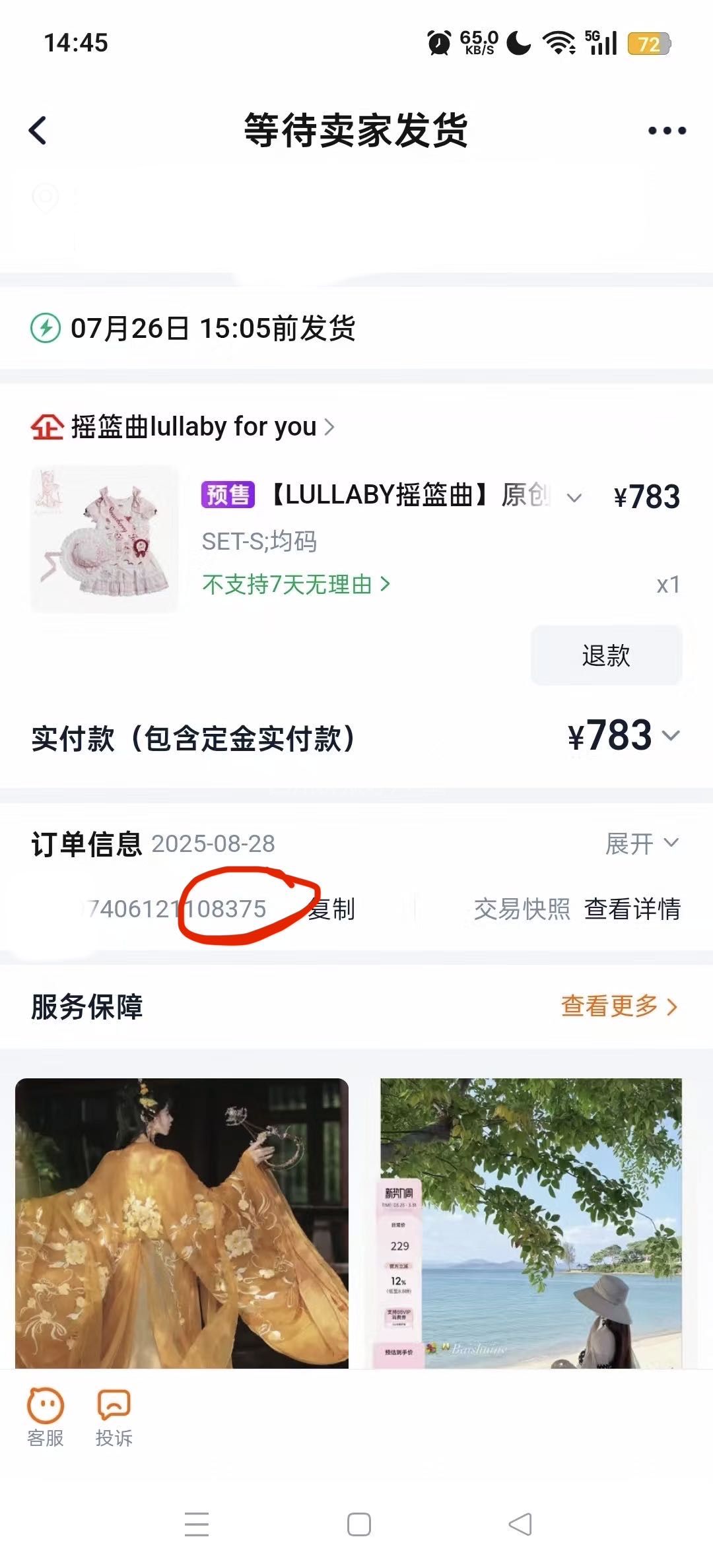Viewport: 713px width, 1568px height.
Task: Tap the 退款 refund button
Action: [x=606, y=655]
